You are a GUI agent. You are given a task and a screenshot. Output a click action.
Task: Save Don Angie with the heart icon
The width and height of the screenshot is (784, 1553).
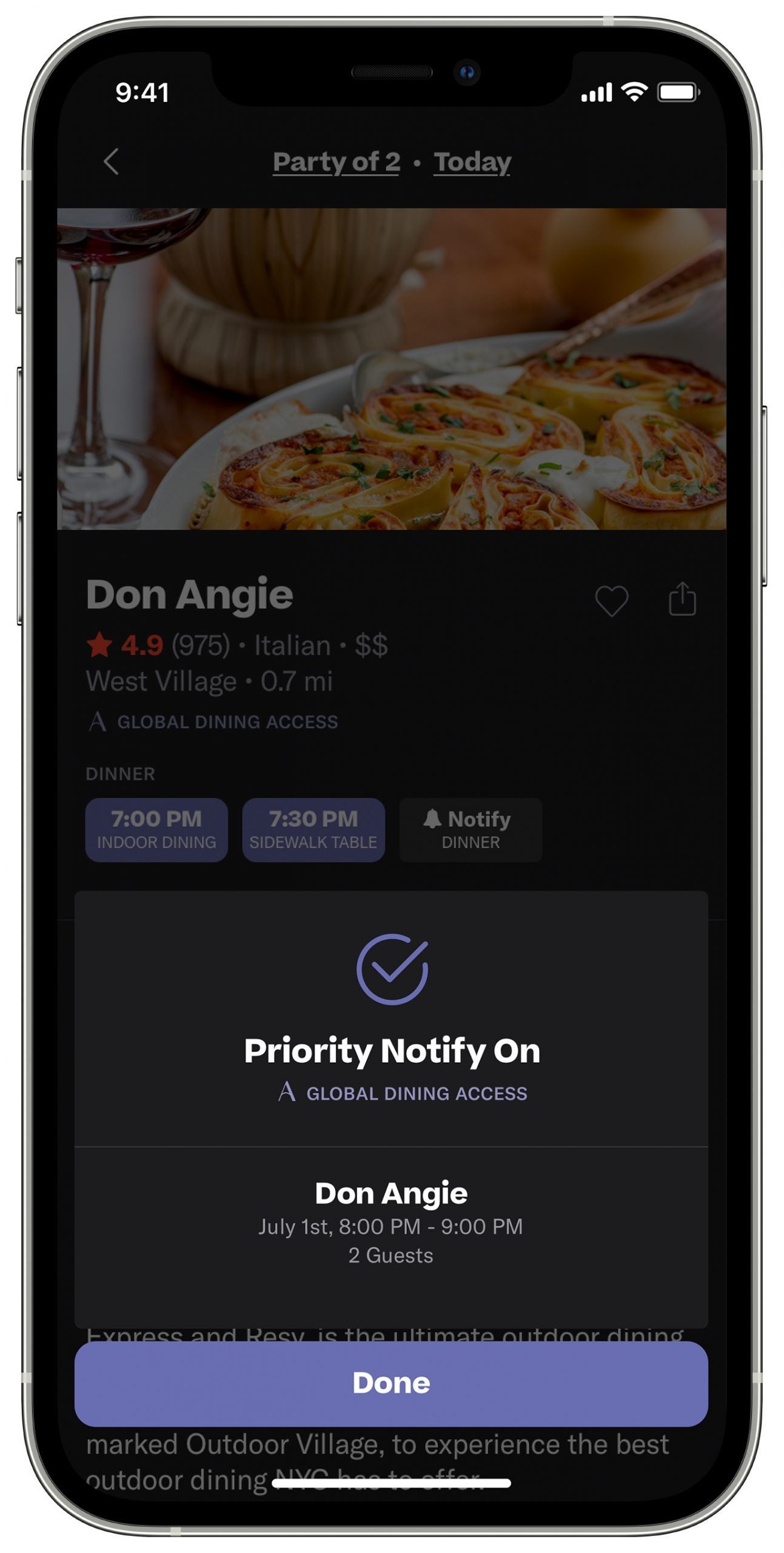[x=611, y=600]
